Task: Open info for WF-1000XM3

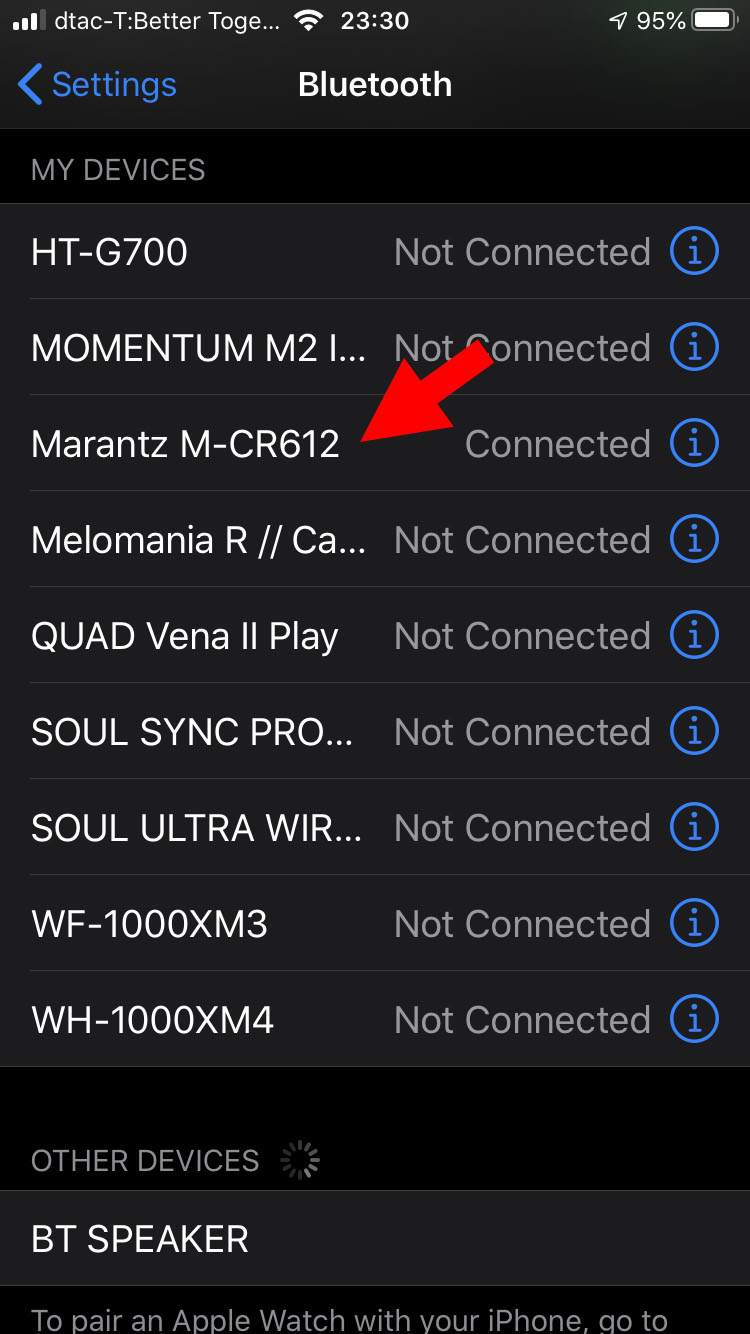Action: point(694,924)
